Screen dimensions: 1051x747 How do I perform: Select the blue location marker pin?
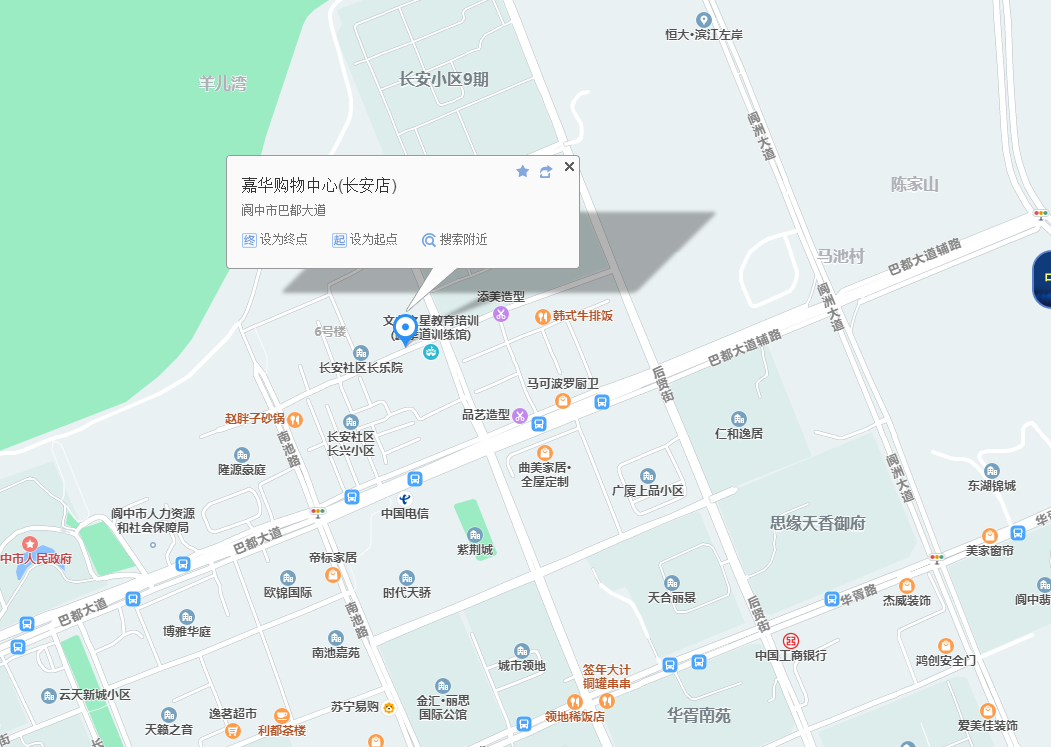tap(405, 328)
